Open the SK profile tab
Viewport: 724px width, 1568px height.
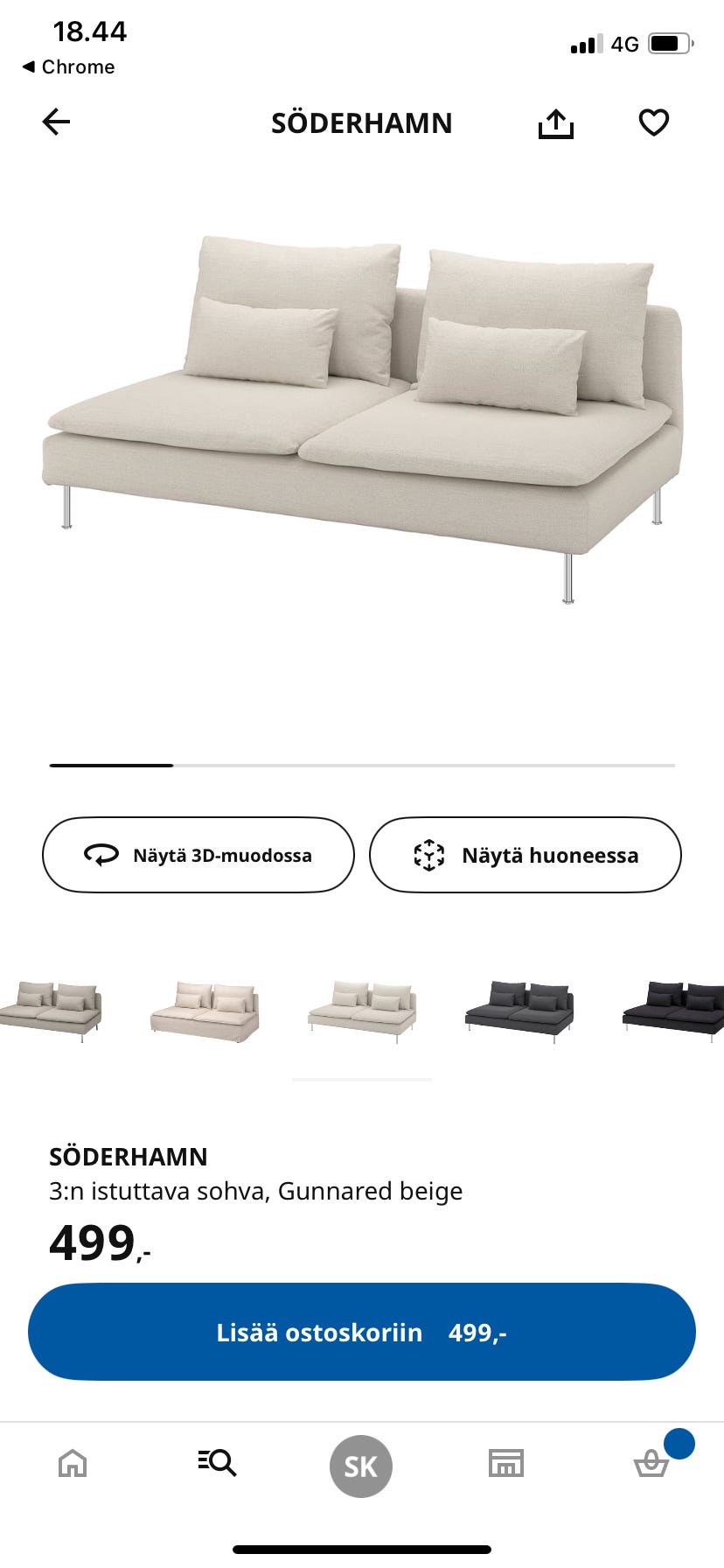361,1466
